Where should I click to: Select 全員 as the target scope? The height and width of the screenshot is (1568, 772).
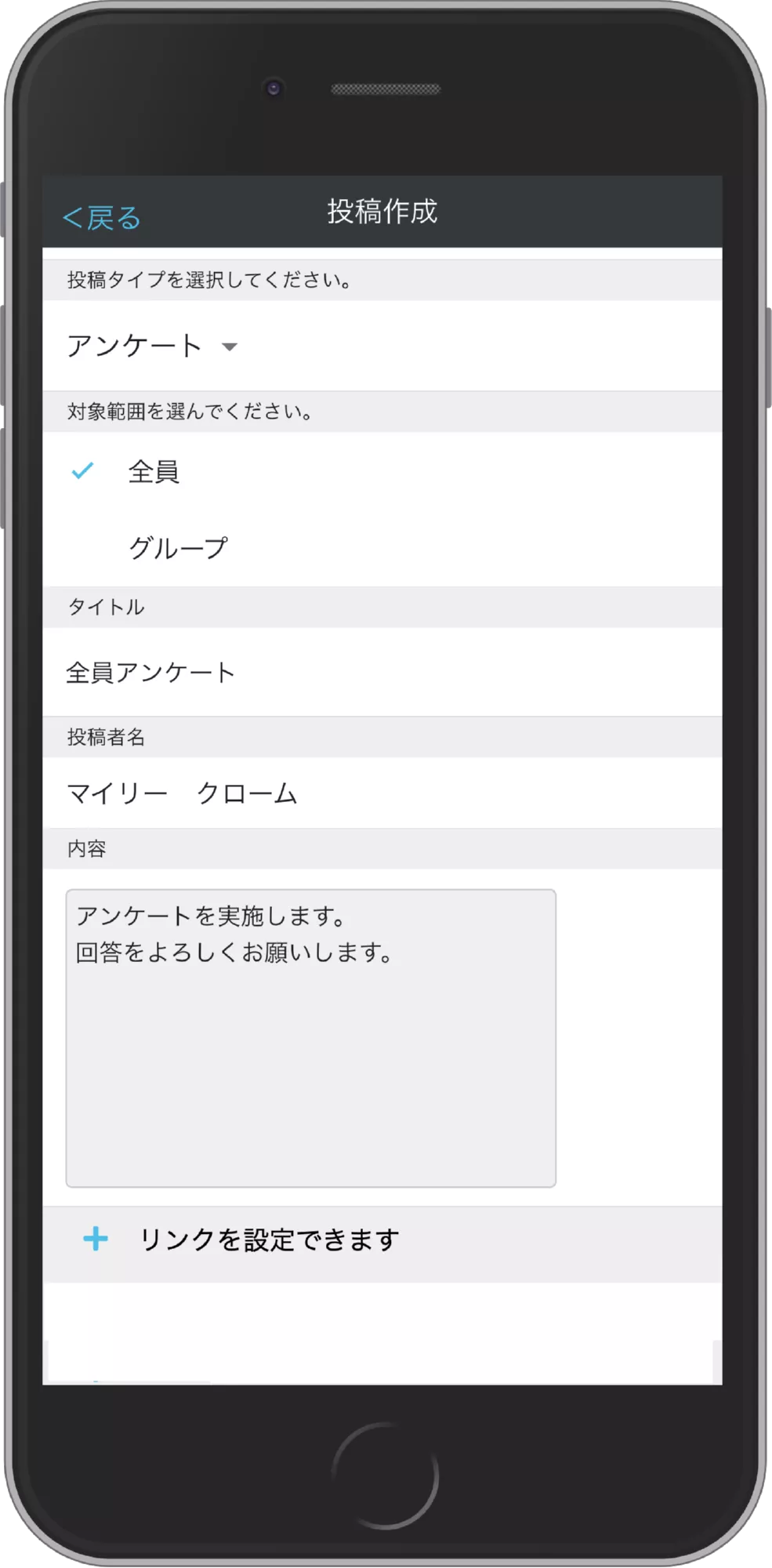154,472
